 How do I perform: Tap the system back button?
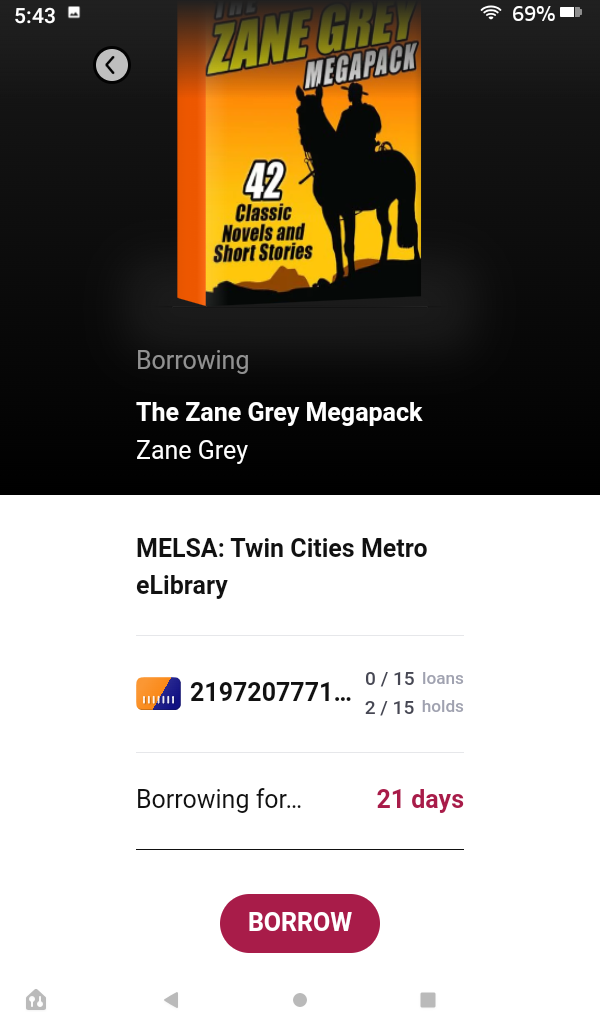(x=171, y=999)
